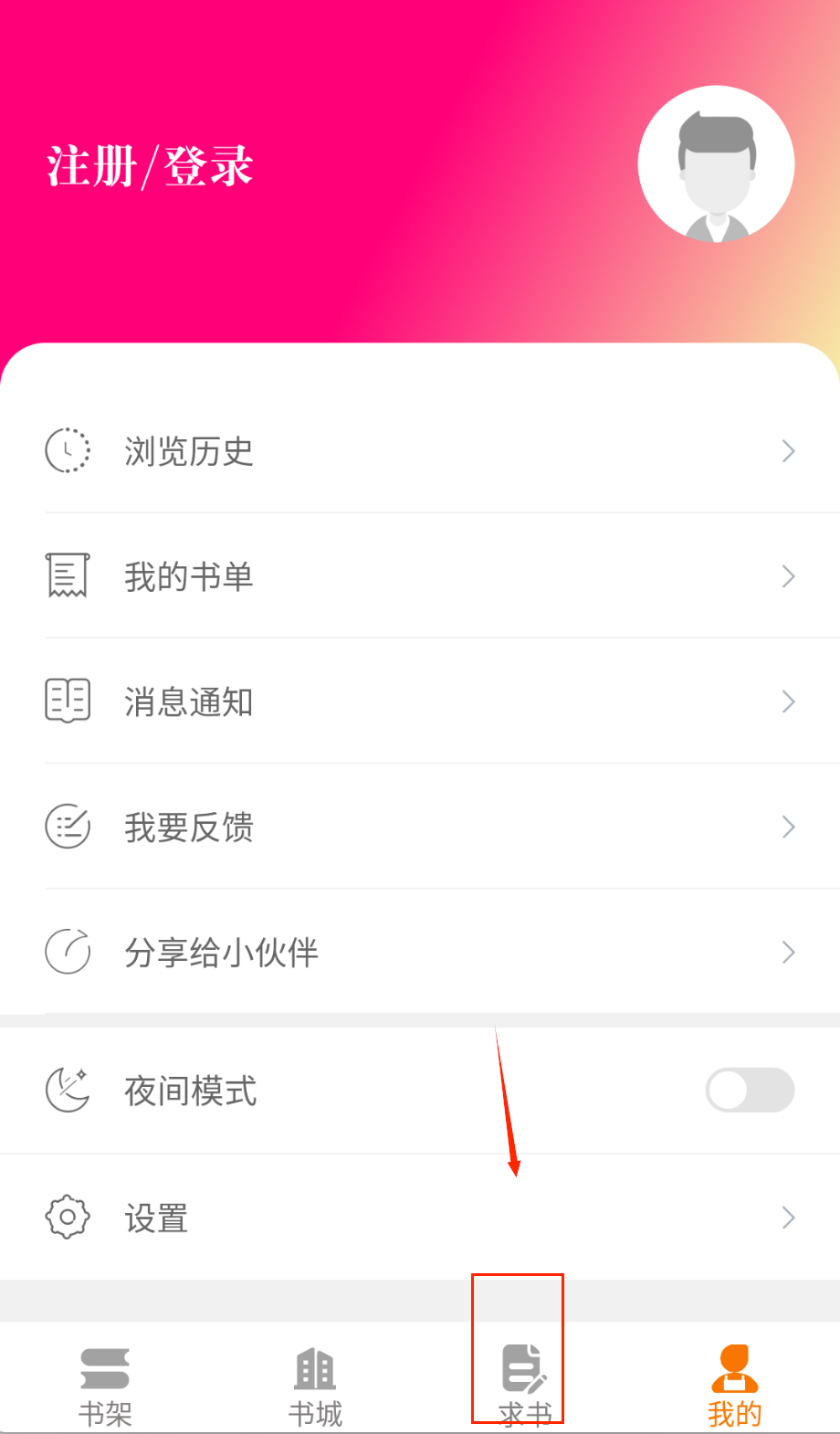This screenshot has width=840, height=1434.
Task: Open the 浏览历史 (browsing history) clock icon
Action: (67, 450)
